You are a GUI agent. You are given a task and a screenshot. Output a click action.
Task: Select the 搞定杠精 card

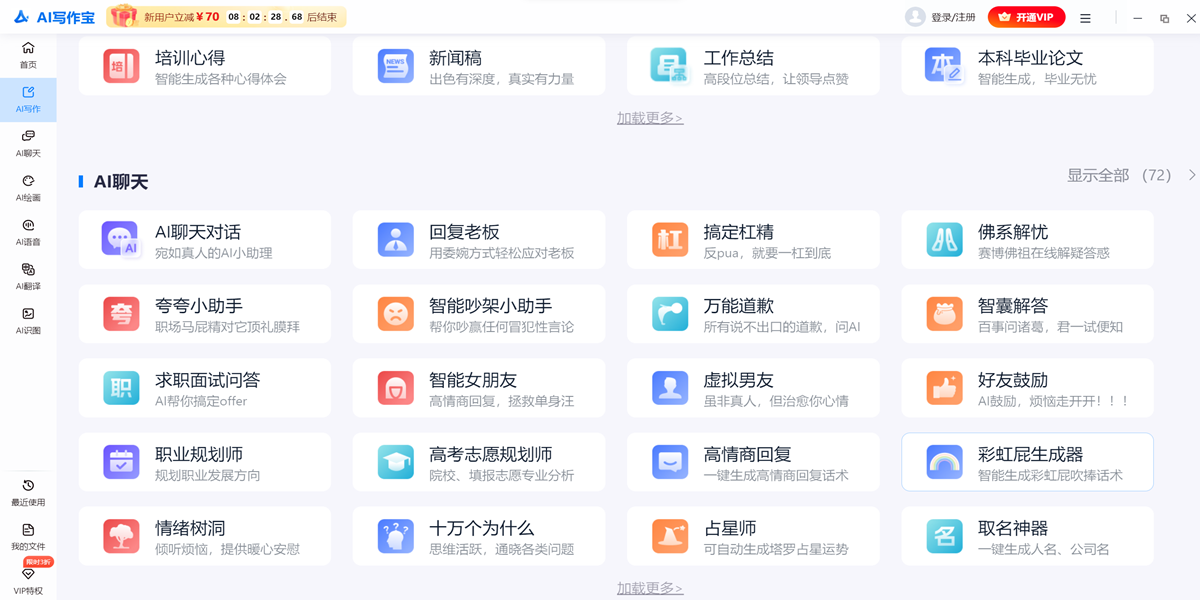point(753,240)
